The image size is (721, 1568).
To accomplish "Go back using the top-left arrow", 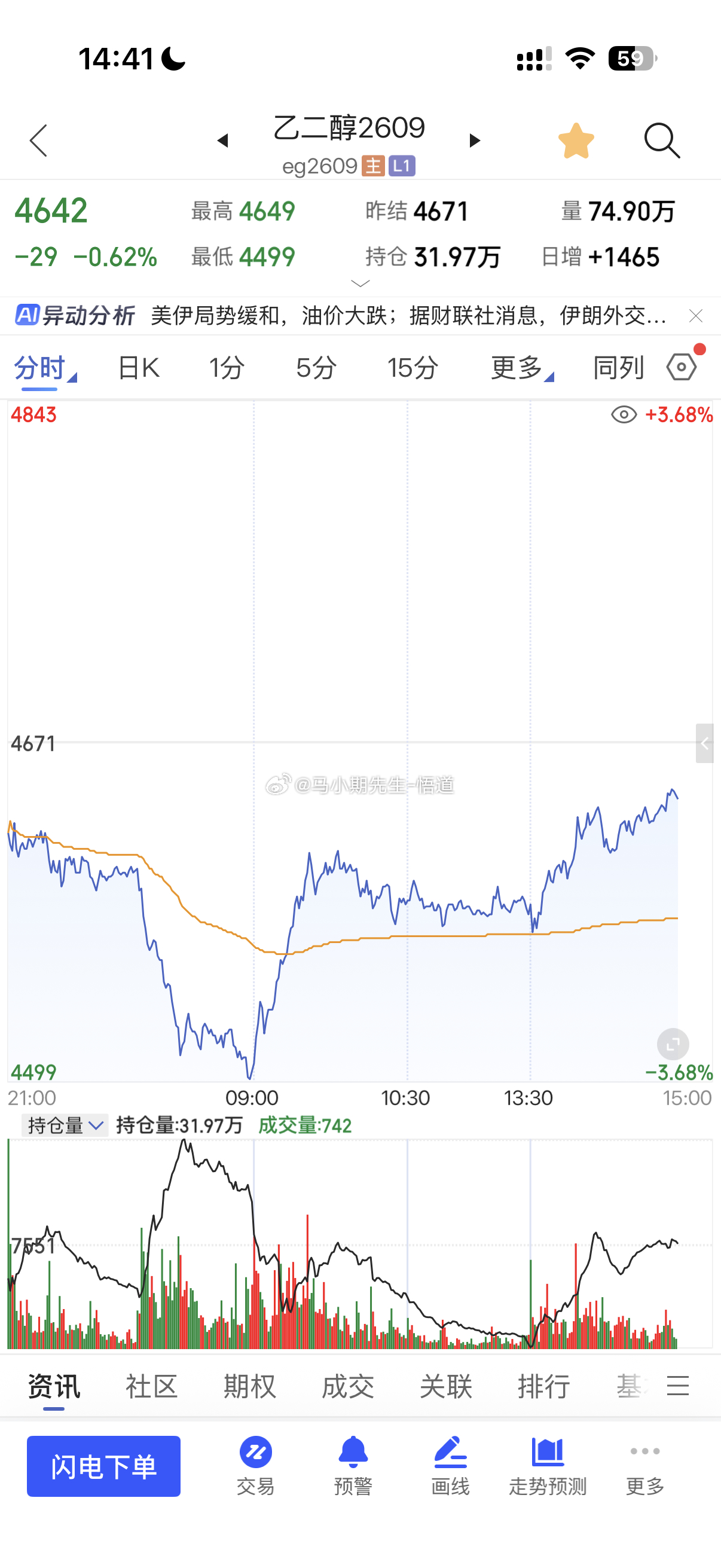I will 38,141.
